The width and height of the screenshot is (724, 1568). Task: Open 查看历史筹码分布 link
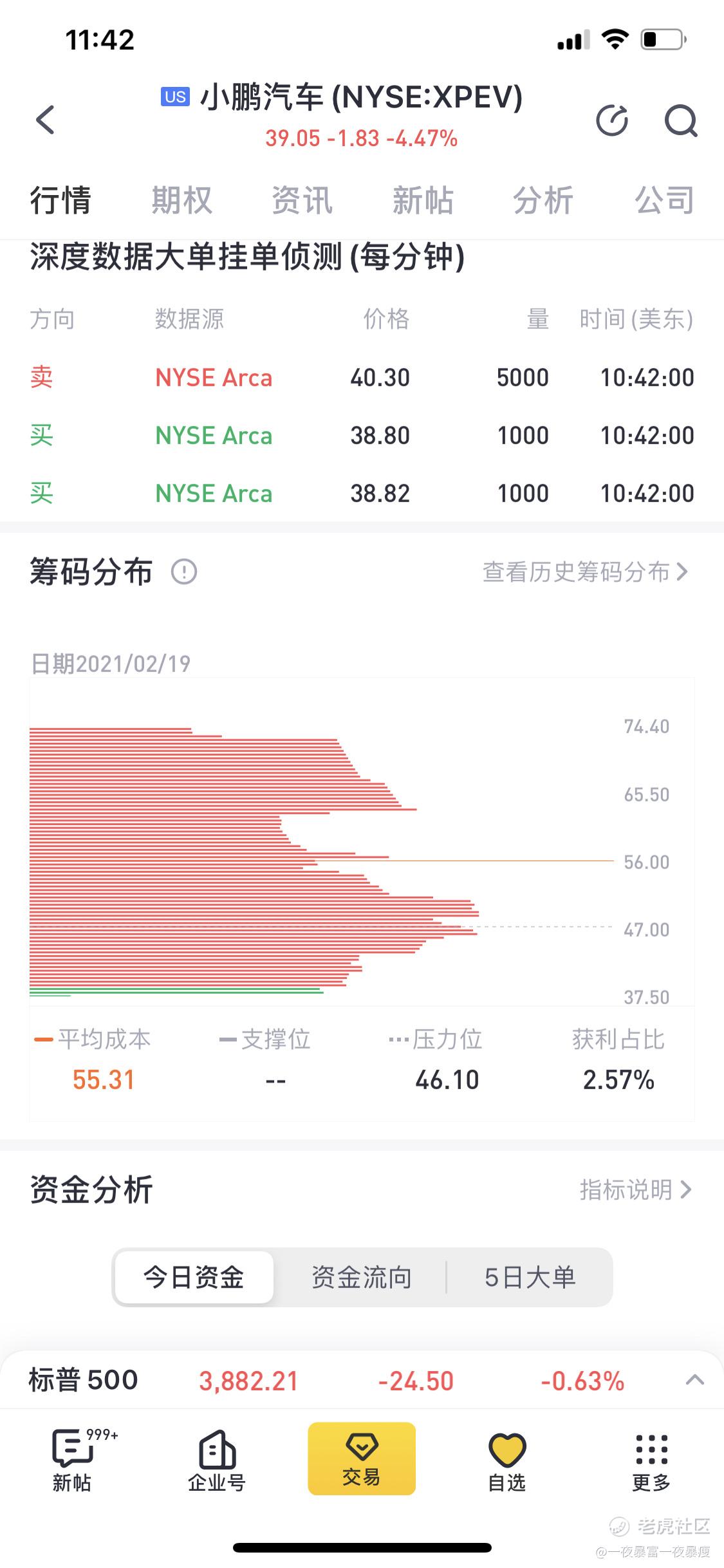tap(586, 572)
